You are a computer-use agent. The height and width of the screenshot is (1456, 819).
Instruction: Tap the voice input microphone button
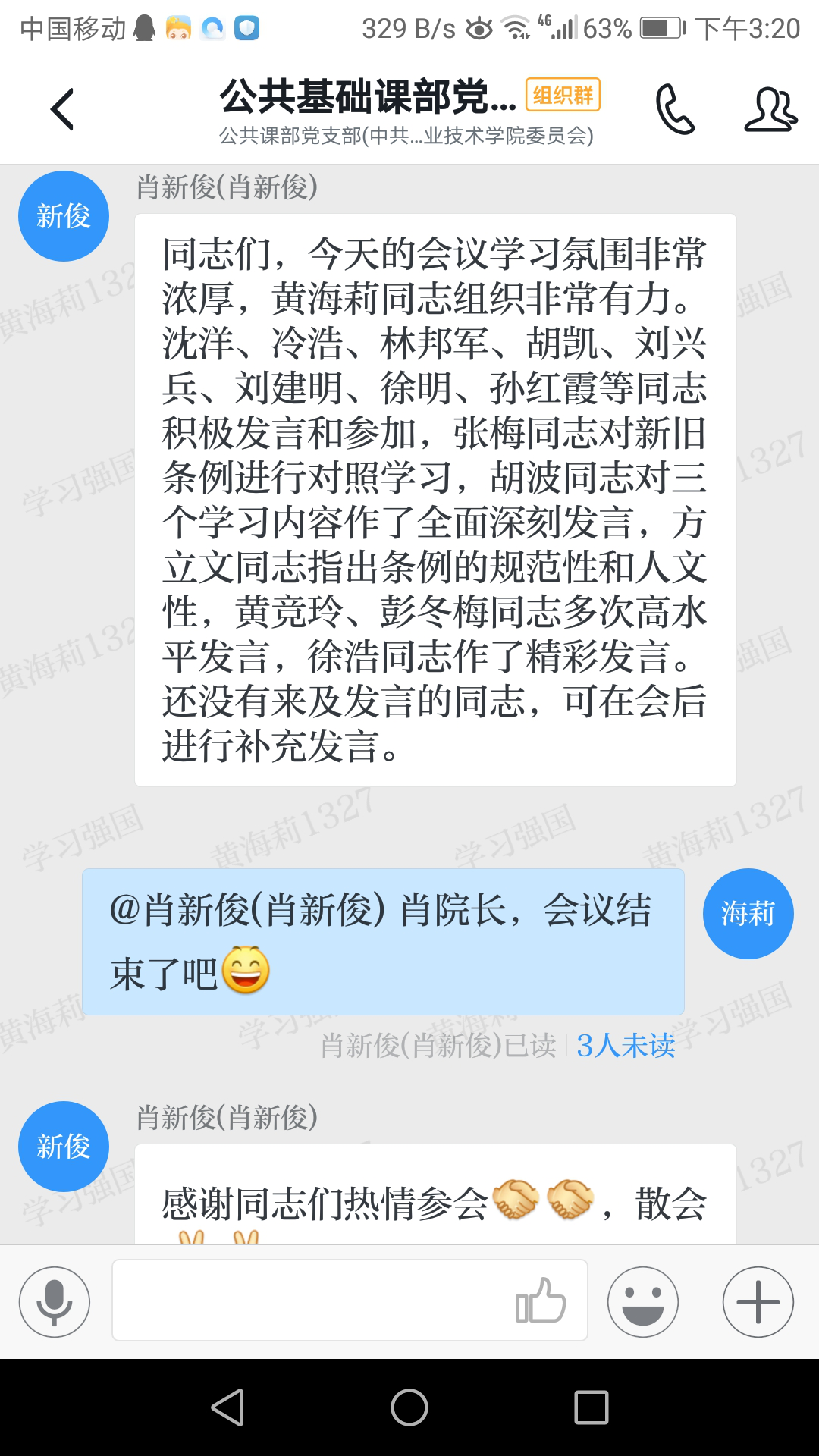click(x=55, y=1301)
